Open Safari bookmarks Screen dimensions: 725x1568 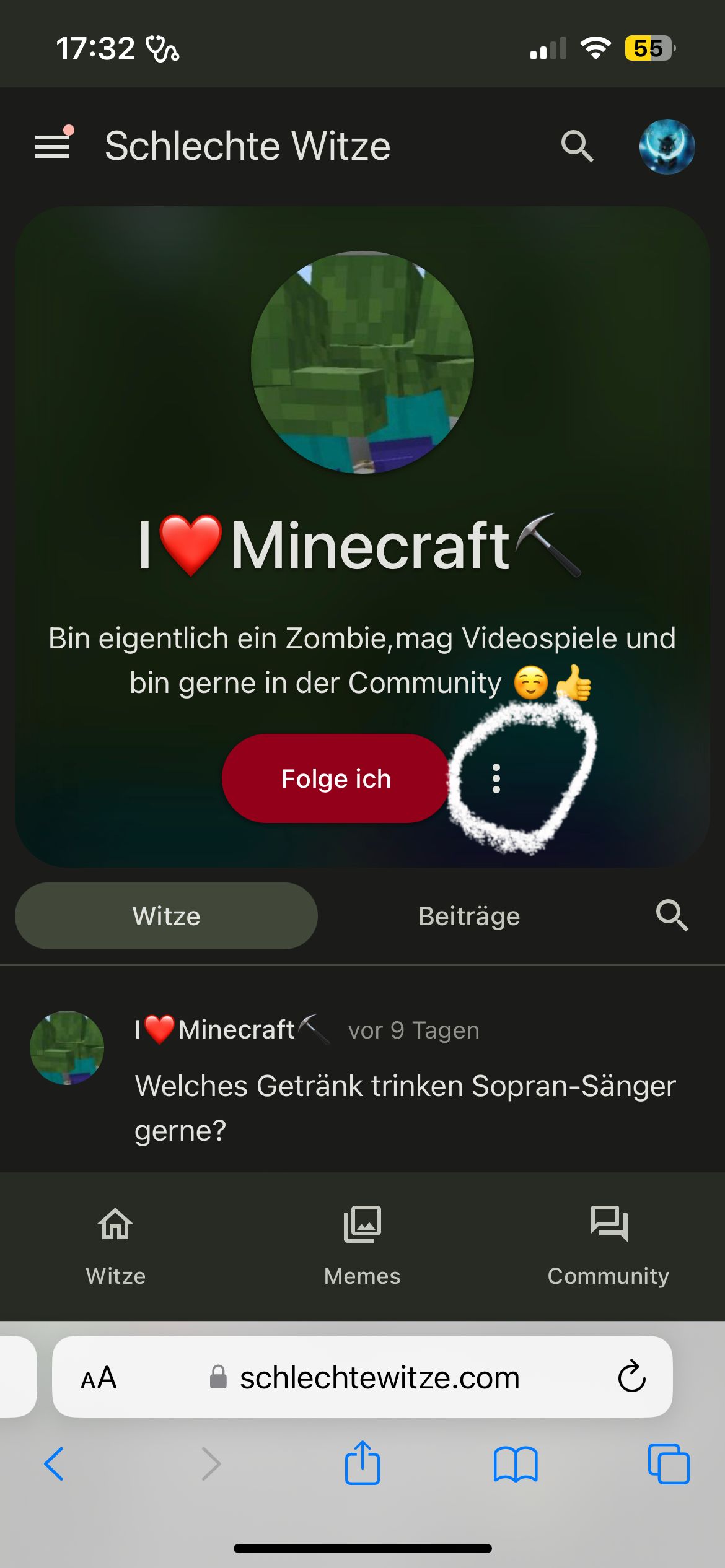coord(516,1464)
